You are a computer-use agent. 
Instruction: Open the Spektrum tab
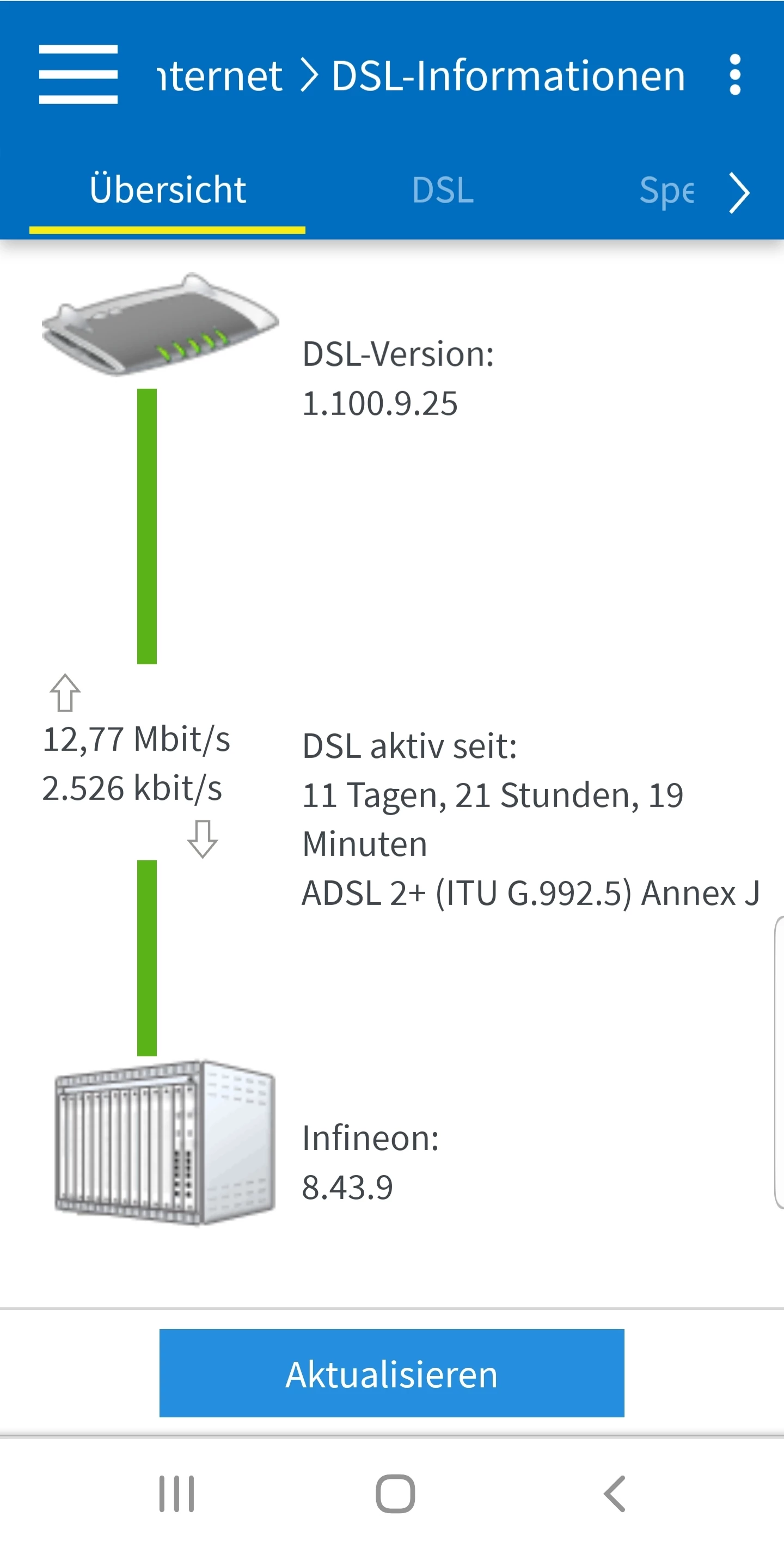[666, 191]
